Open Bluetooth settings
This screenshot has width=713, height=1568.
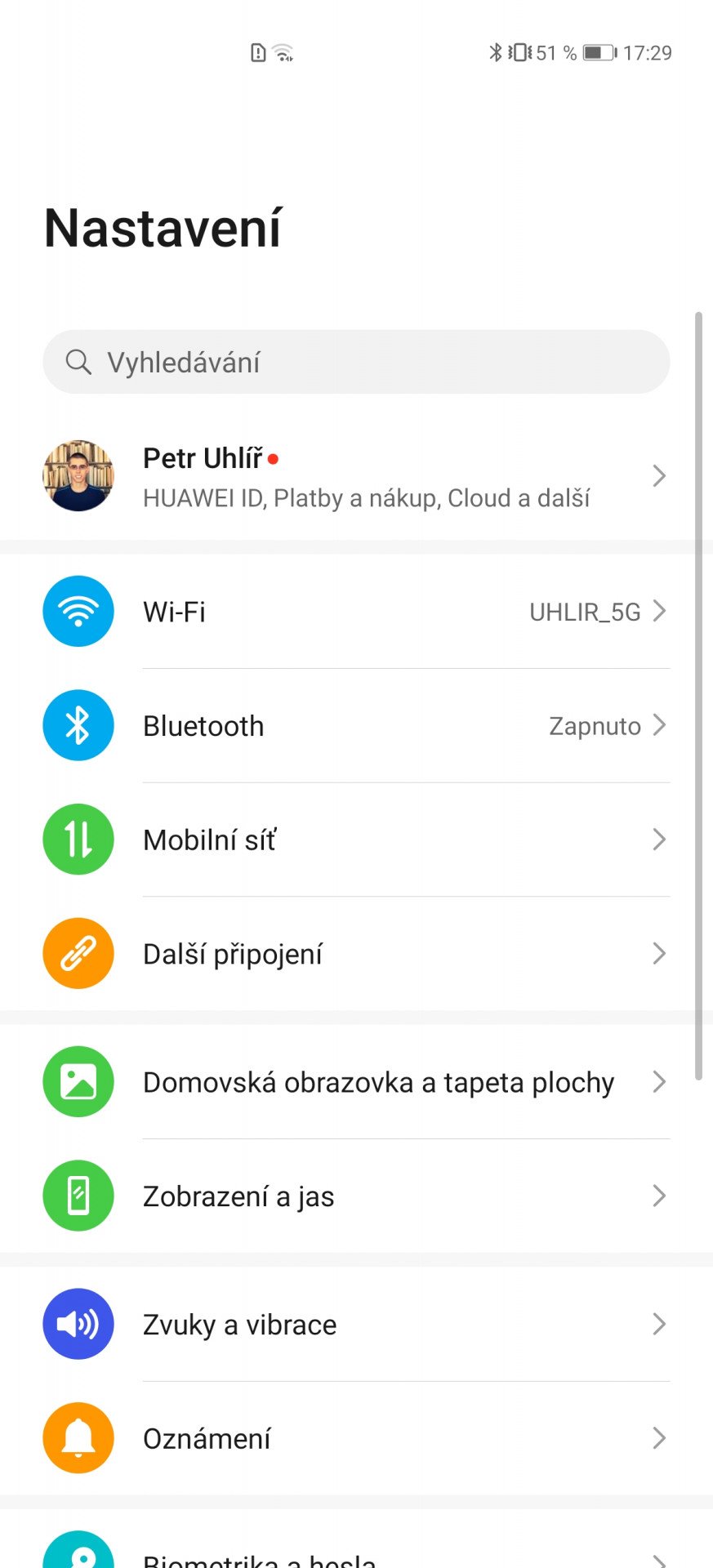(x=356, y=726)
